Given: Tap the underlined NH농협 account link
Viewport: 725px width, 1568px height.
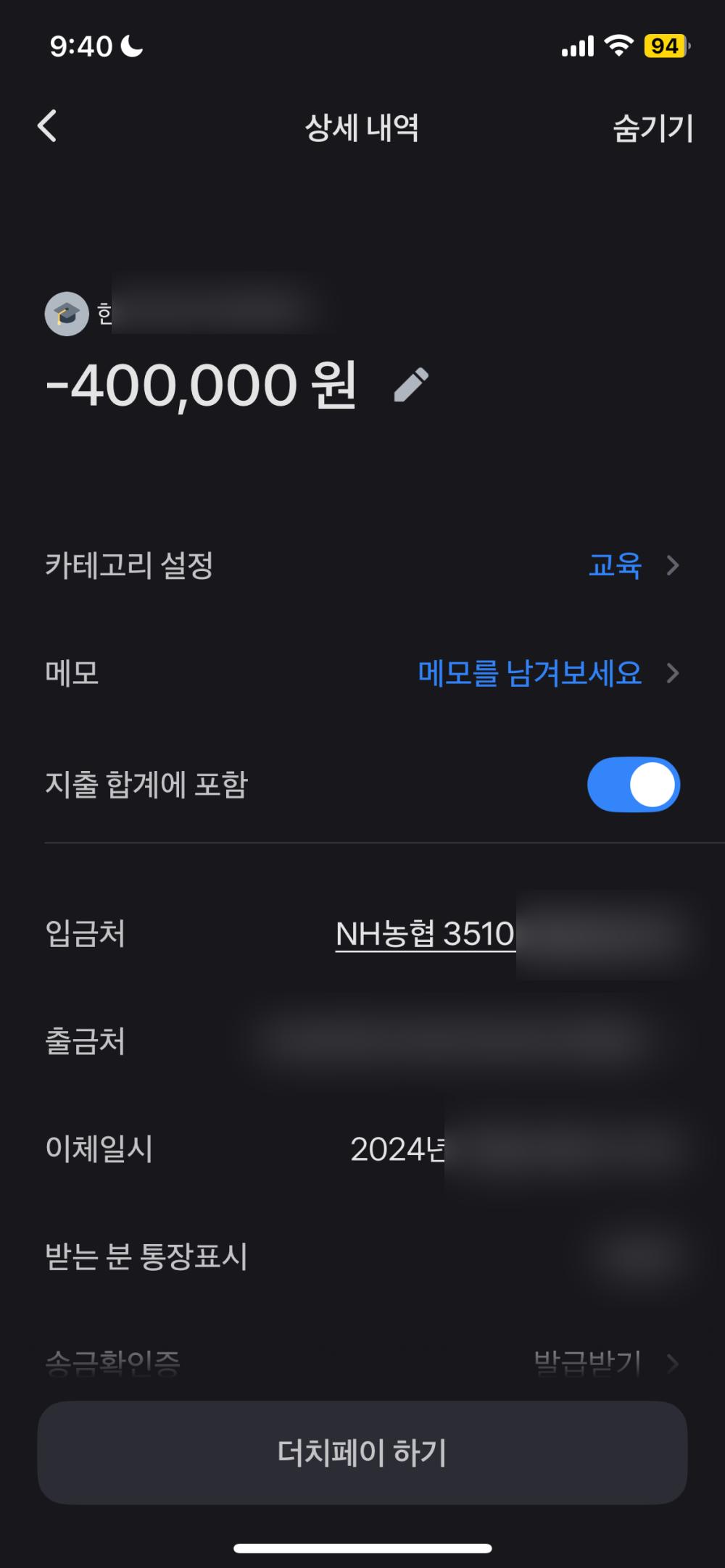Looking at the screenshot, I should [x=425, y=934].
